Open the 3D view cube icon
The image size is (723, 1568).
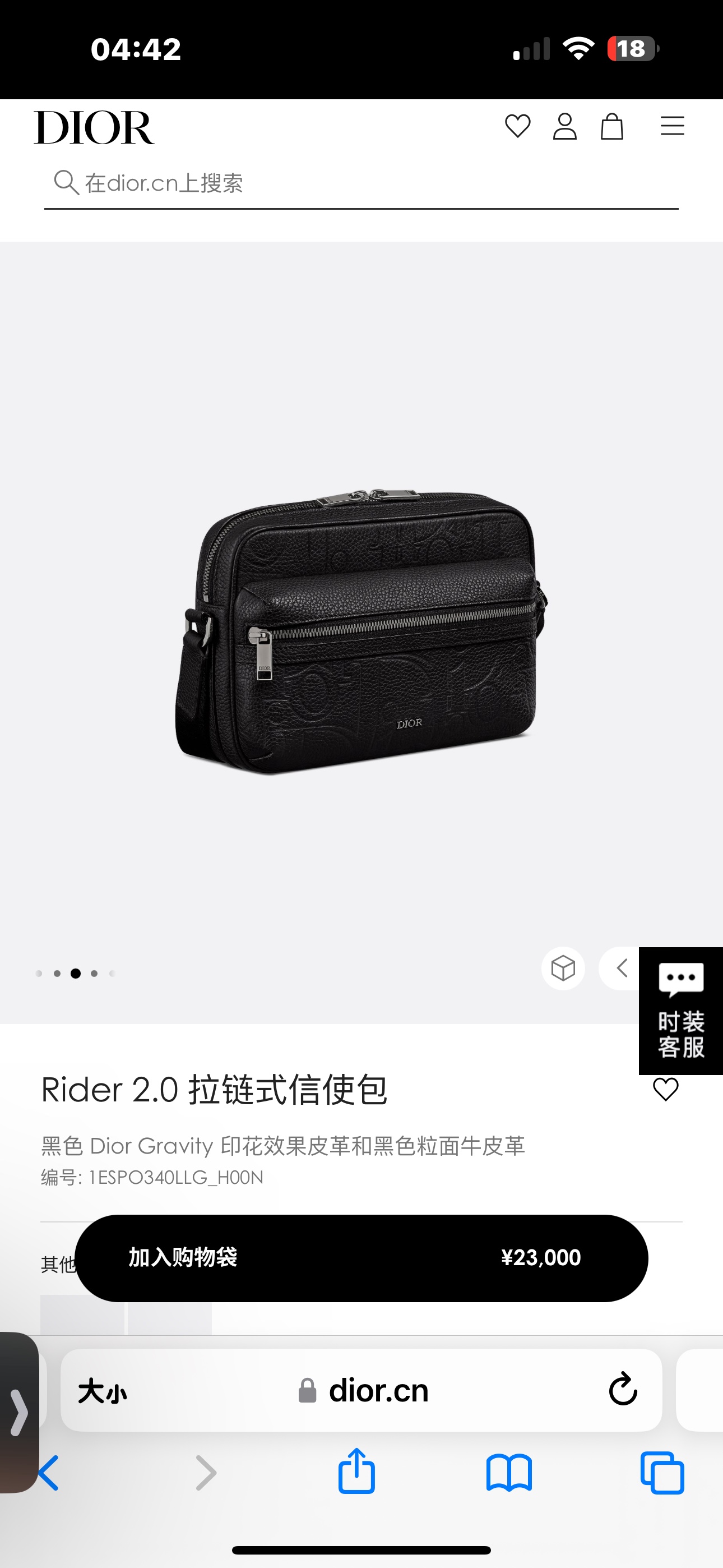point(563,968)
